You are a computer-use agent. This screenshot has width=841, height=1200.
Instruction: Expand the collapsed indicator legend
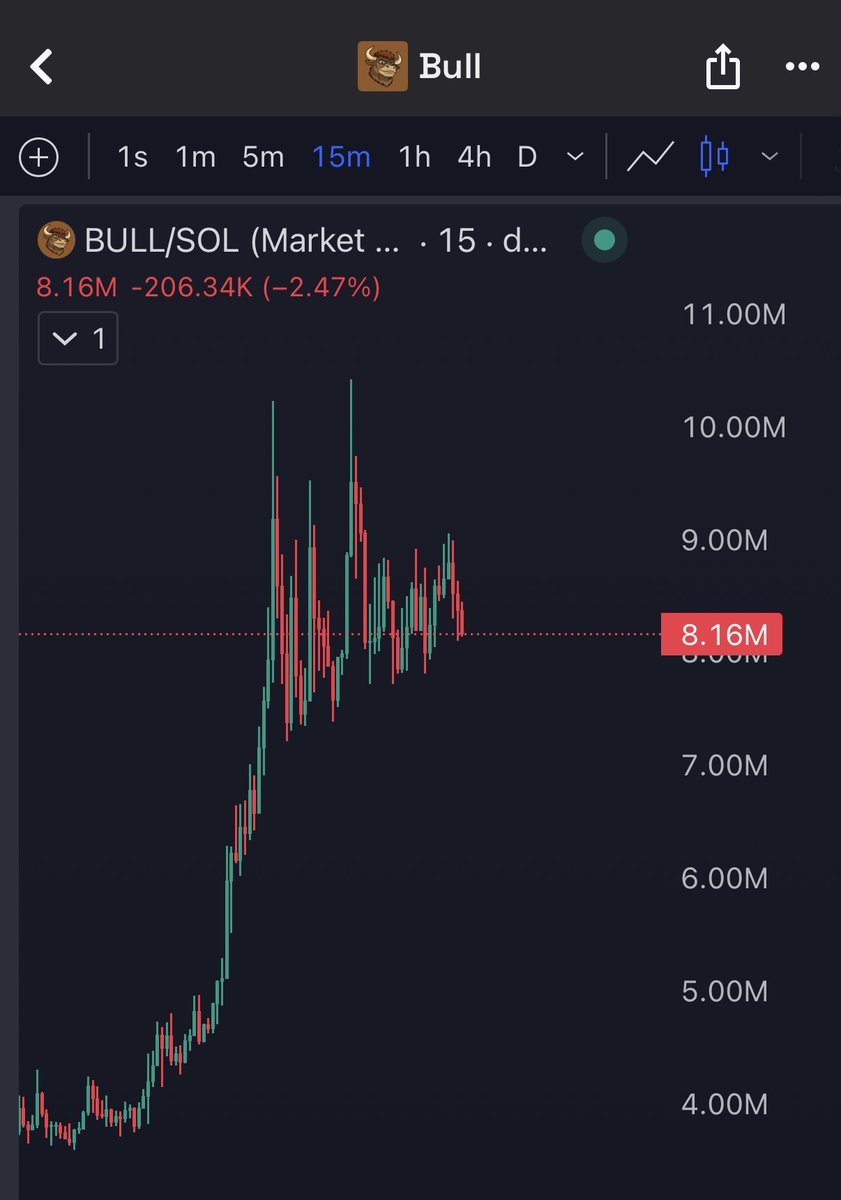click(x=78, y=339)
